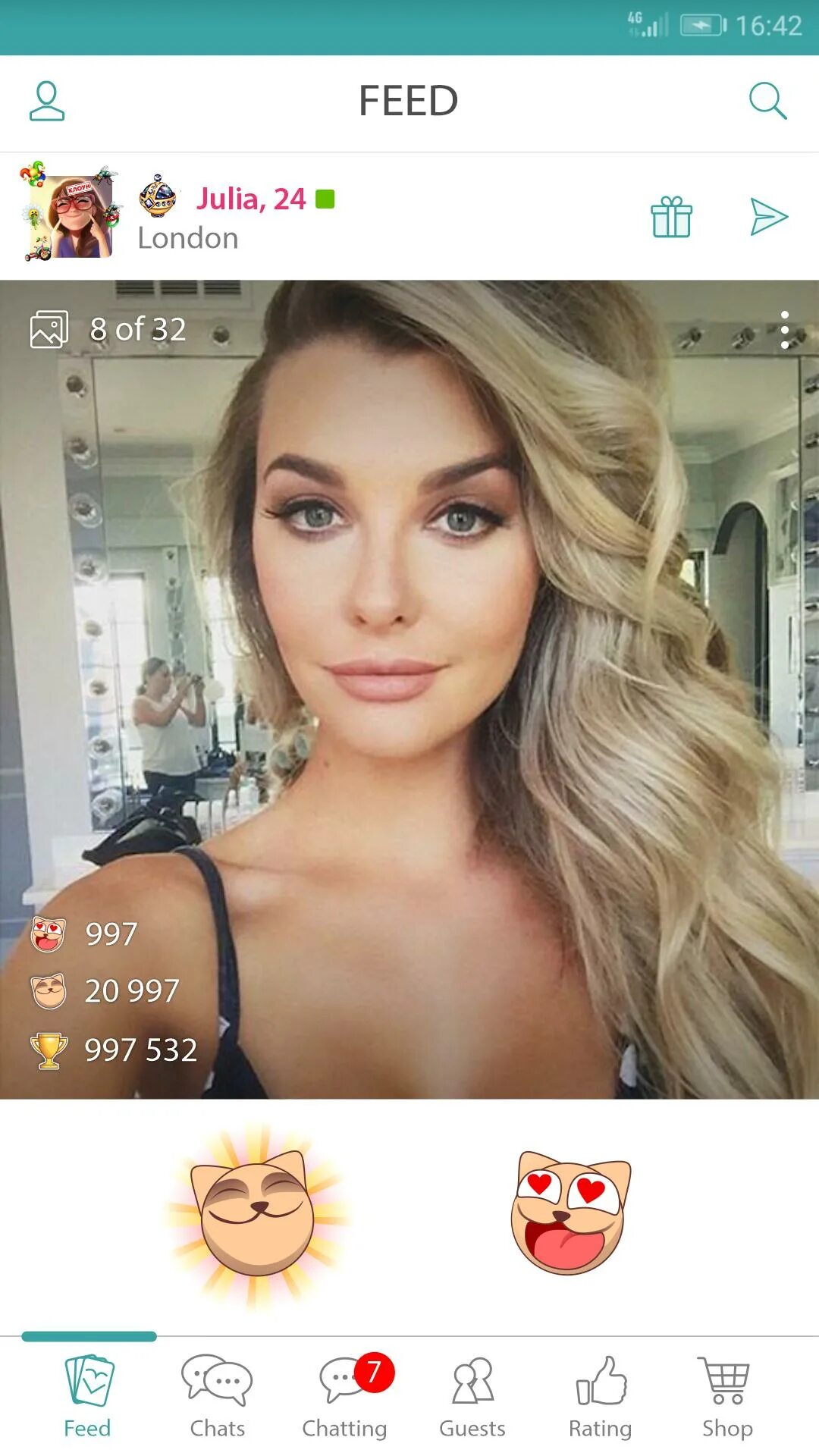Rate photo with the heart-eyes cat
The height and width of the screenshot is (1456, 819).
tap(570, 1212)
